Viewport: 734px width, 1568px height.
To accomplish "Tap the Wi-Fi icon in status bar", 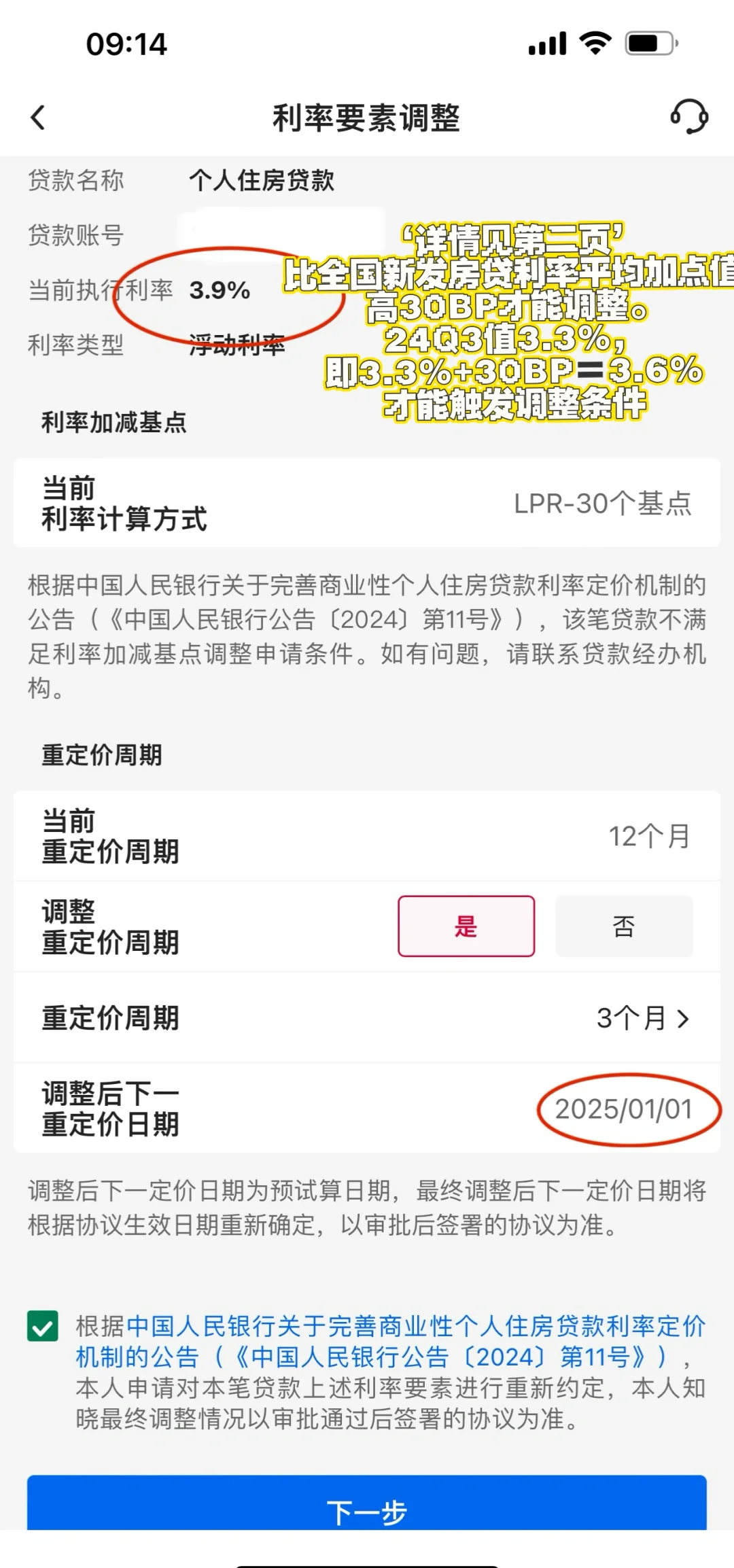I will (594, 43).
